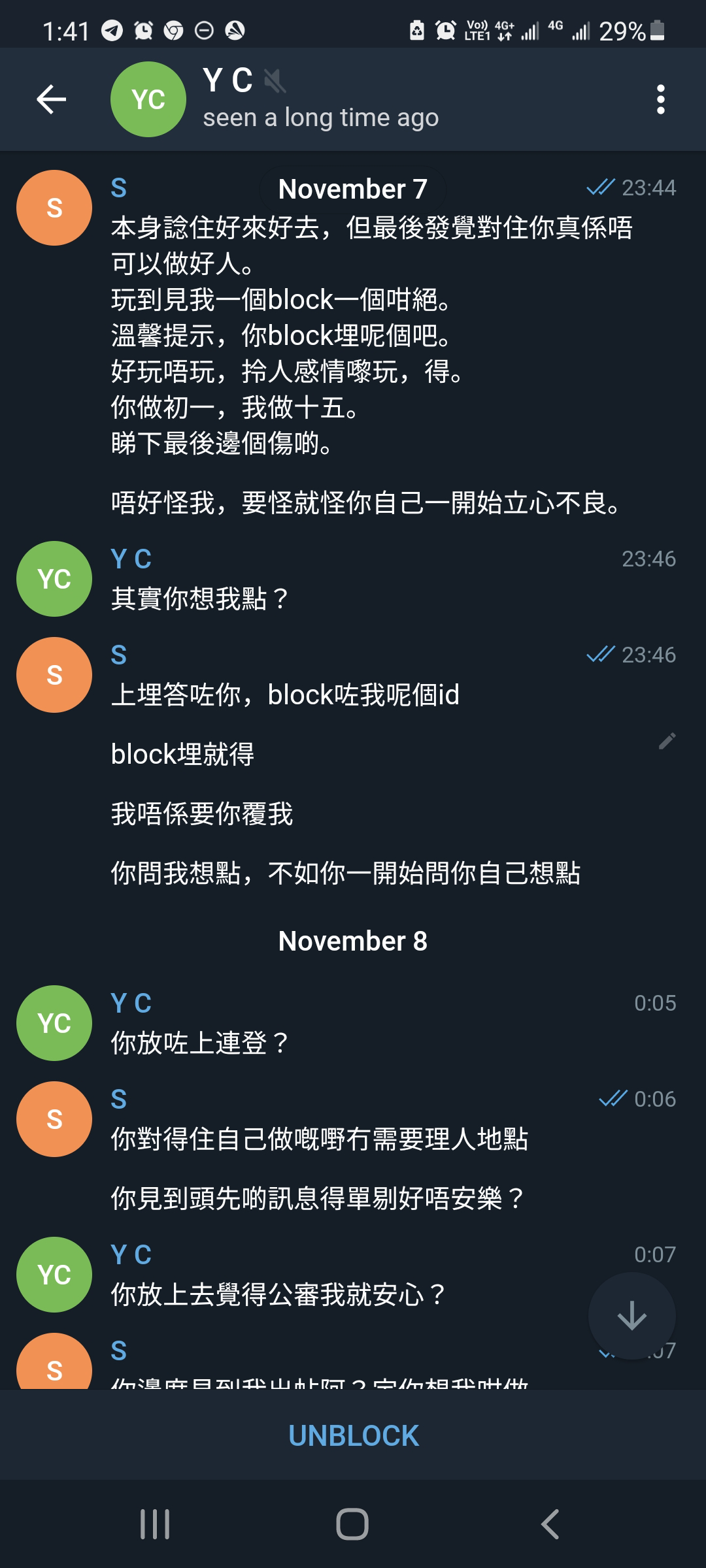Tap the system home button

click(x=352, y=1524)
